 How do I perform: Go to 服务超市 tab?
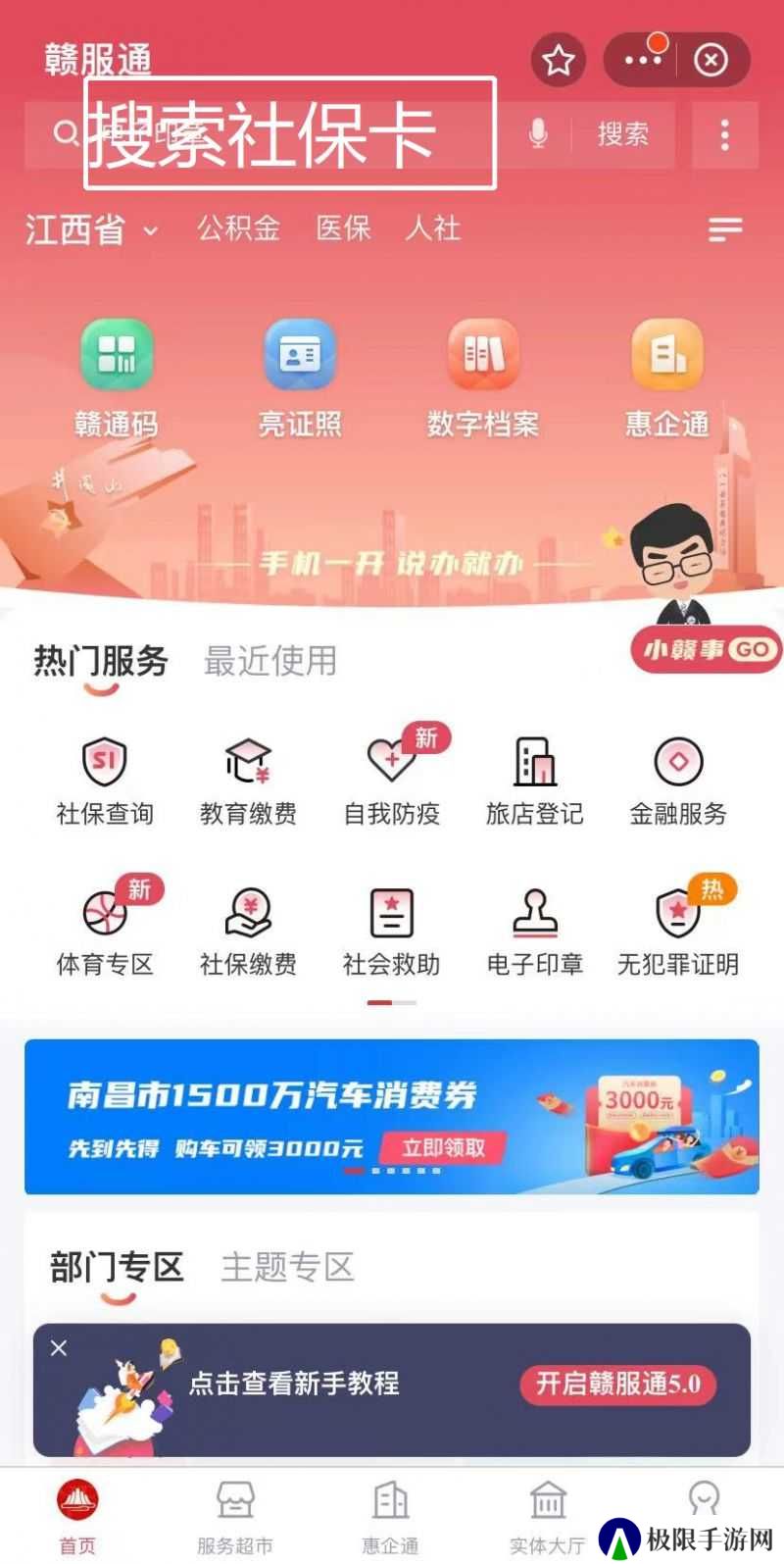point(235,1517)
